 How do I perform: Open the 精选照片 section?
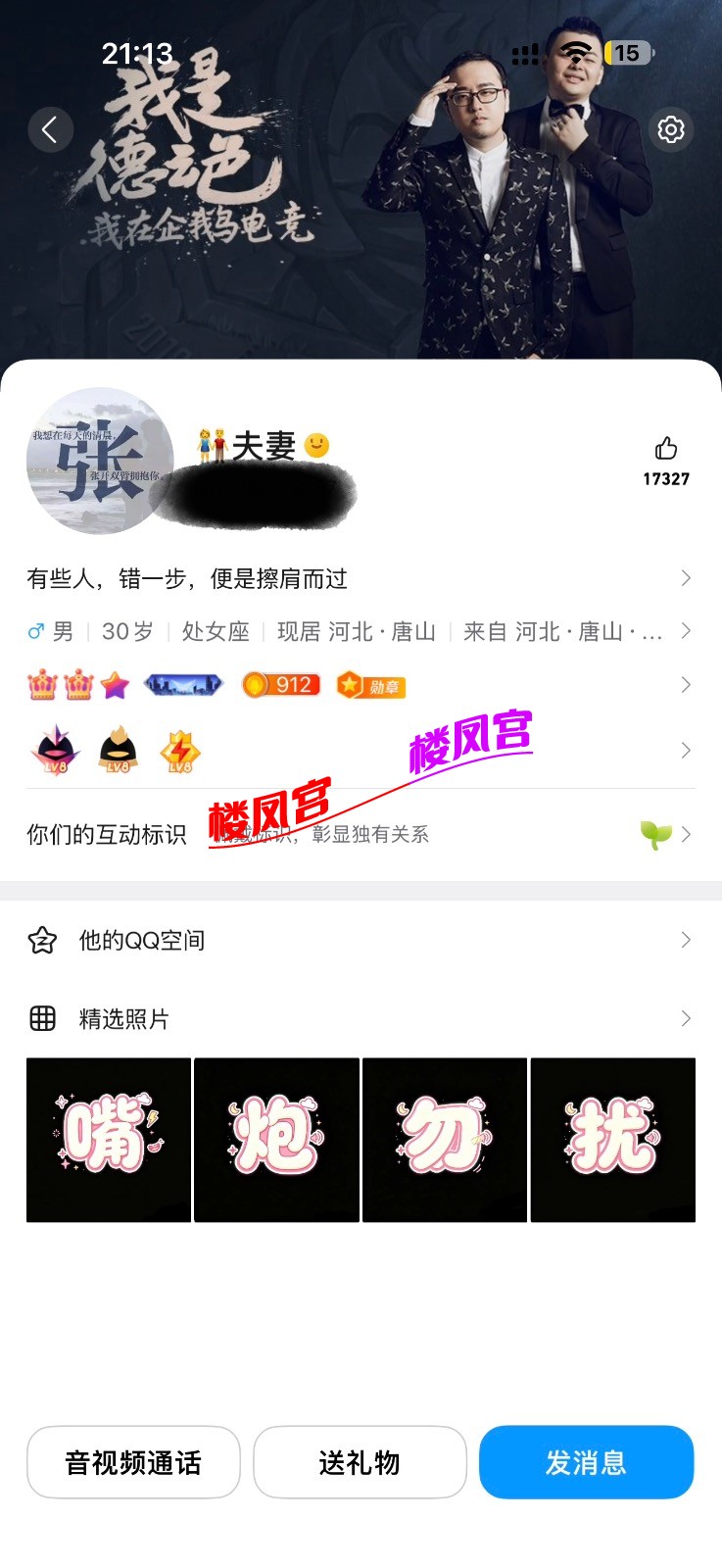pos(361,1019)
